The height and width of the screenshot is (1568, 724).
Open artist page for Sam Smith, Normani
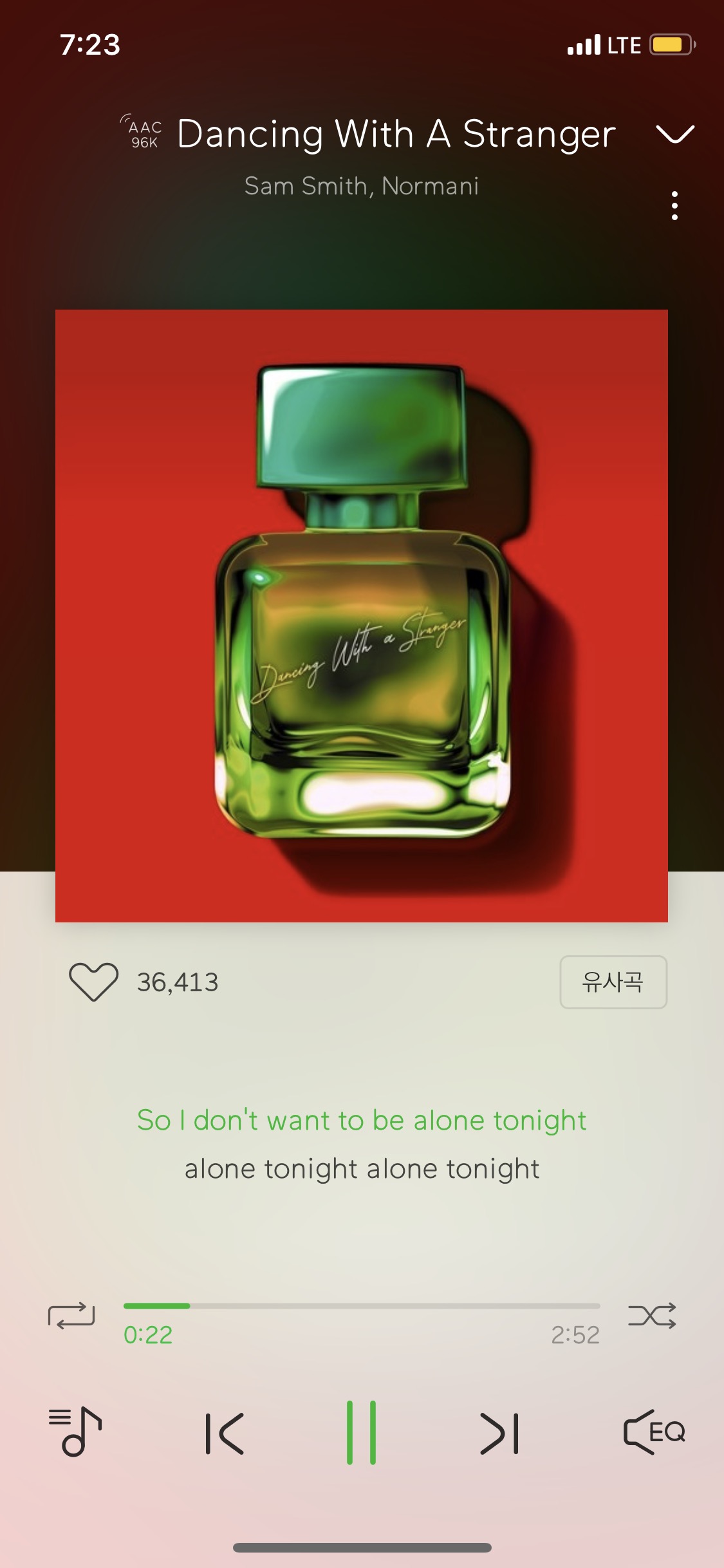[x=362, y=186]
